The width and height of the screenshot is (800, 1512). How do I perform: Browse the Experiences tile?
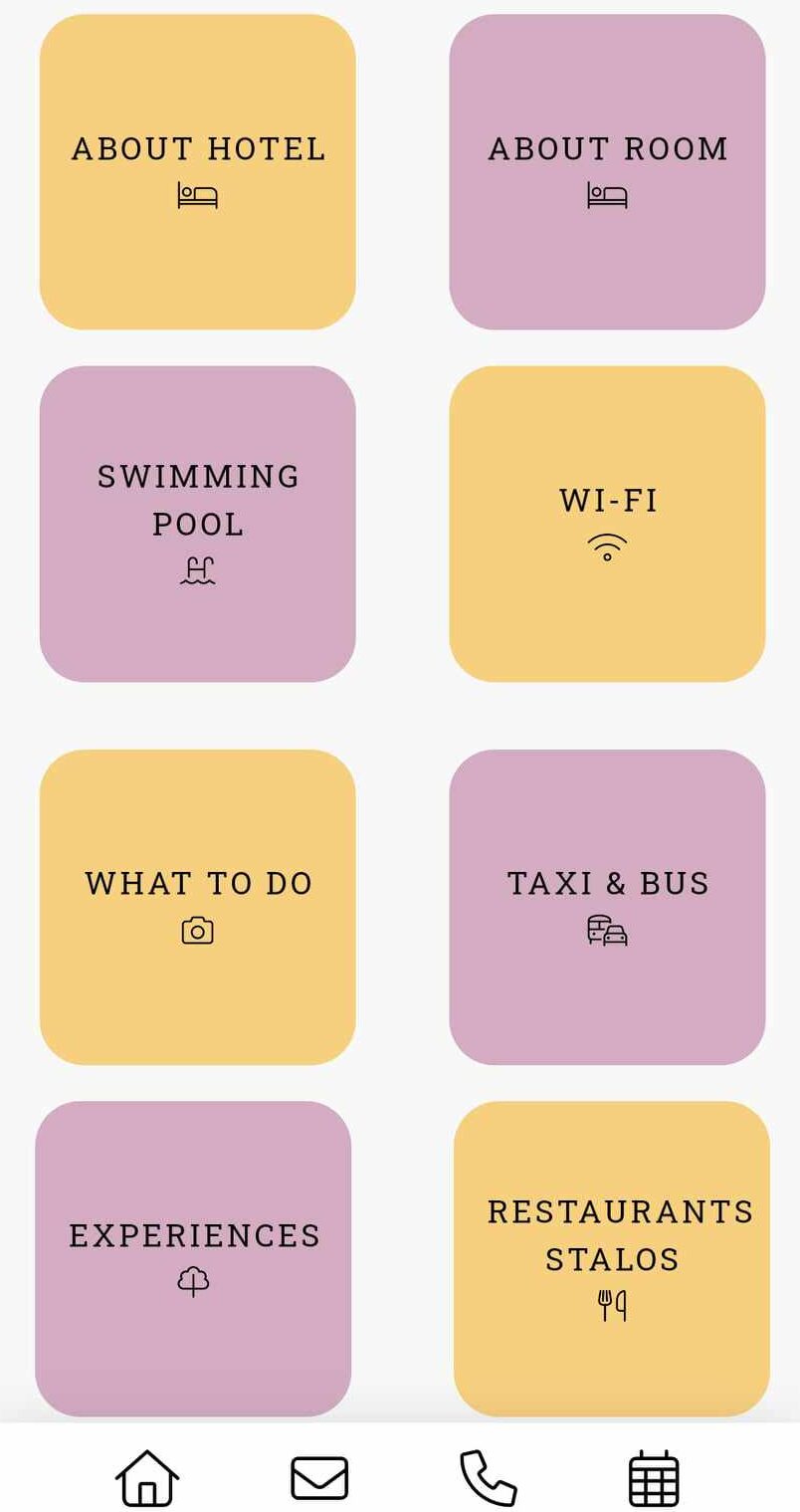point(193,1258)
